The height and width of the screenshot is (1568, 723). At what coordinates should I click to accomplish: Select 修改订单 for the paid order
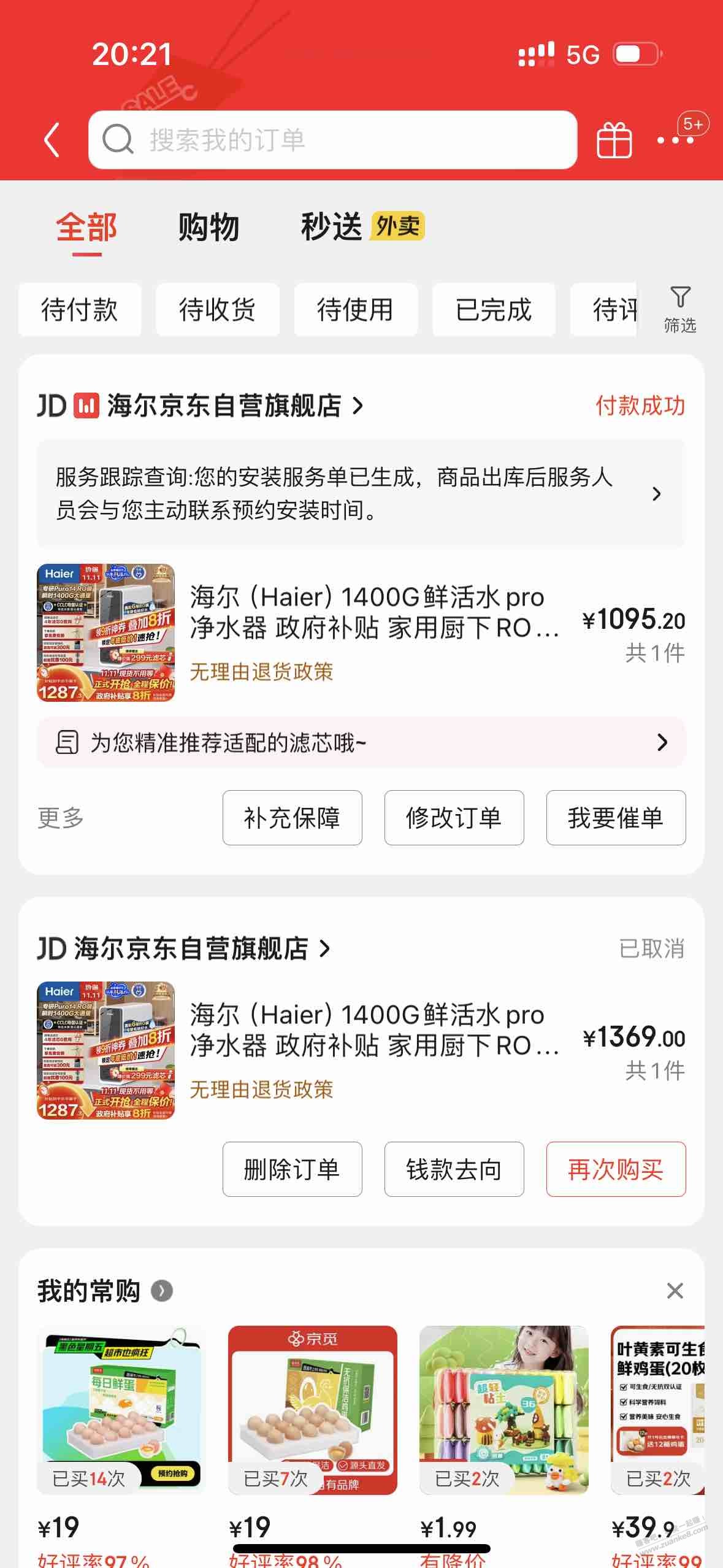coord(454,818)
